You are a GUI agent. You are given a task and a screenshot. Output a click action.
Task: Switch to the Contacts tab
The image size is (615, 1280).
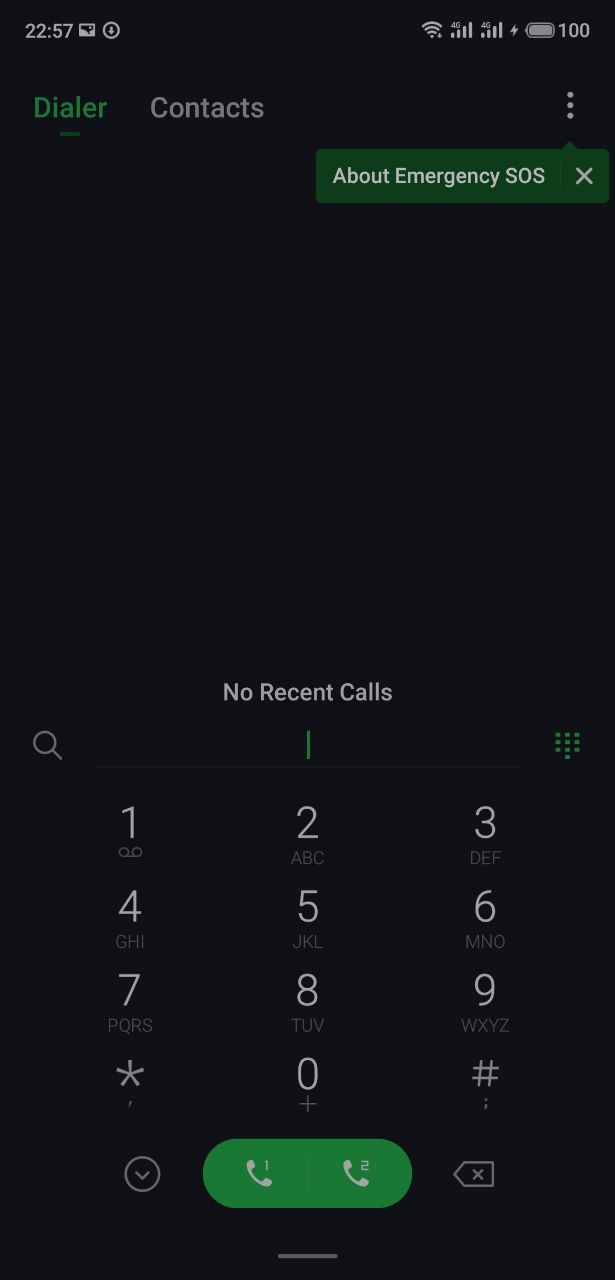pos(207,108)
